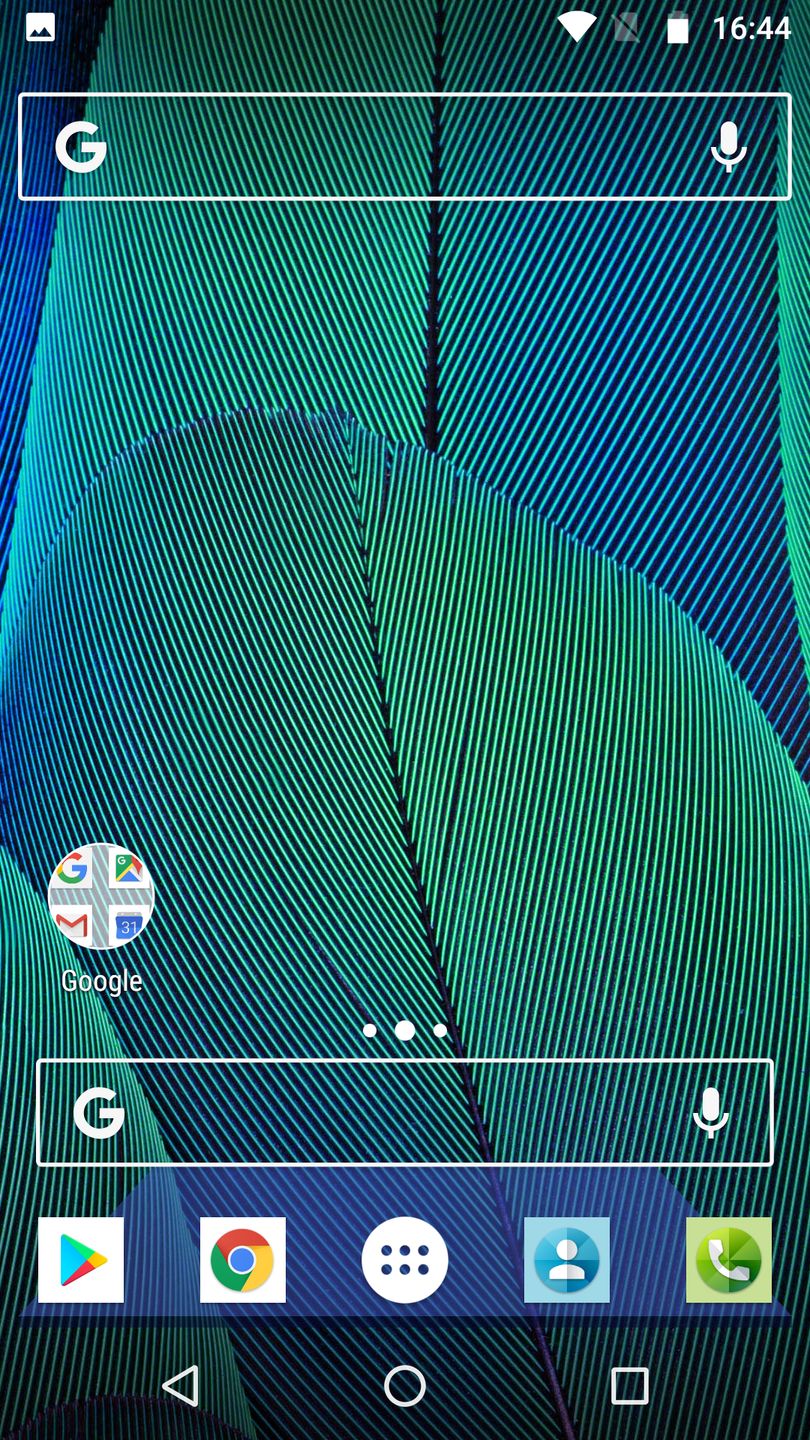The width and height of the screenshot is (810, 1440).
Task: Launch the Phone dialer app
Action: coord(728,1260)
